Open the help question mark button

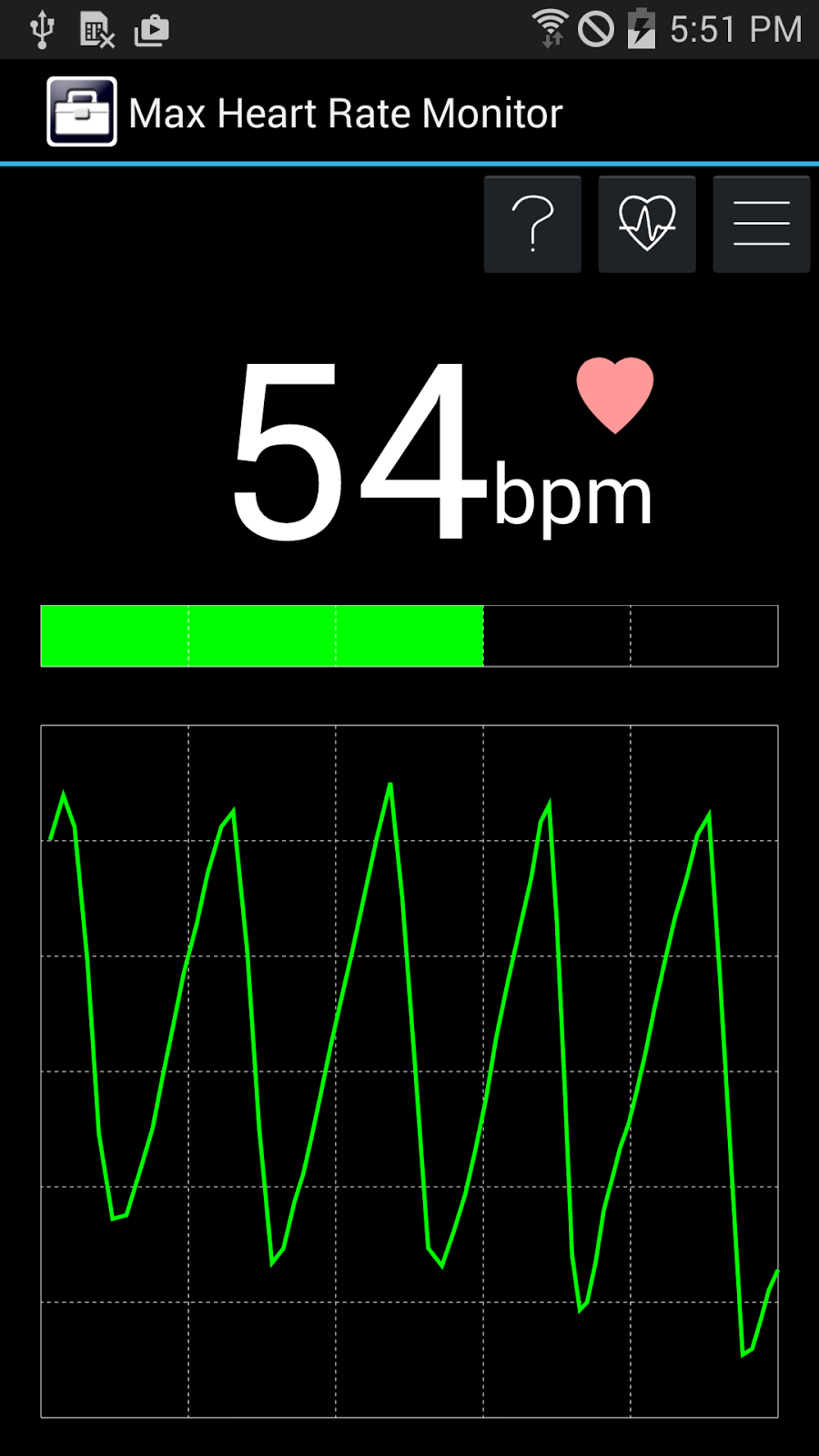point(532,224)
